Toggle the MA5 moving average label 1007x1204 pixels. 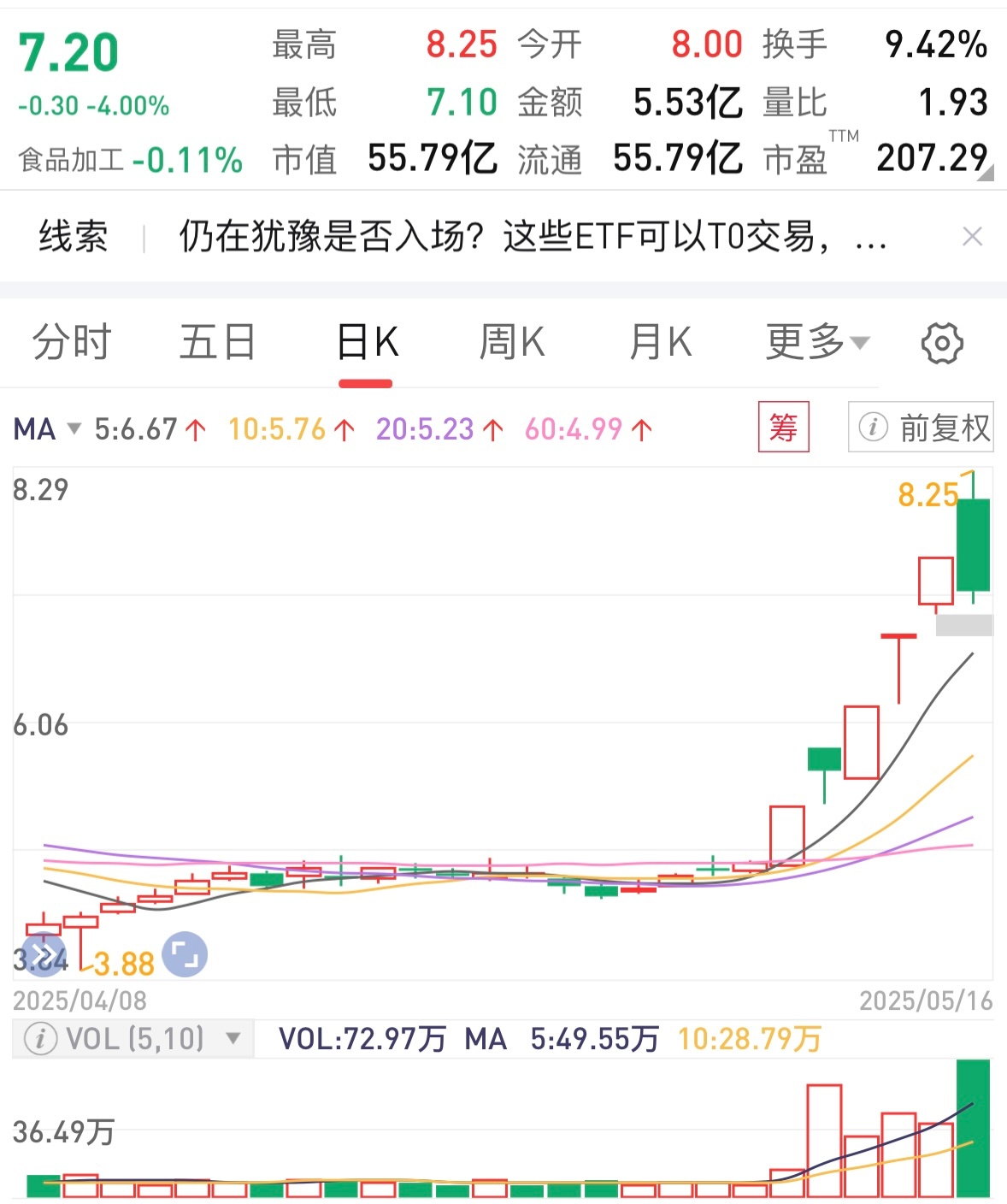(144, 428)
